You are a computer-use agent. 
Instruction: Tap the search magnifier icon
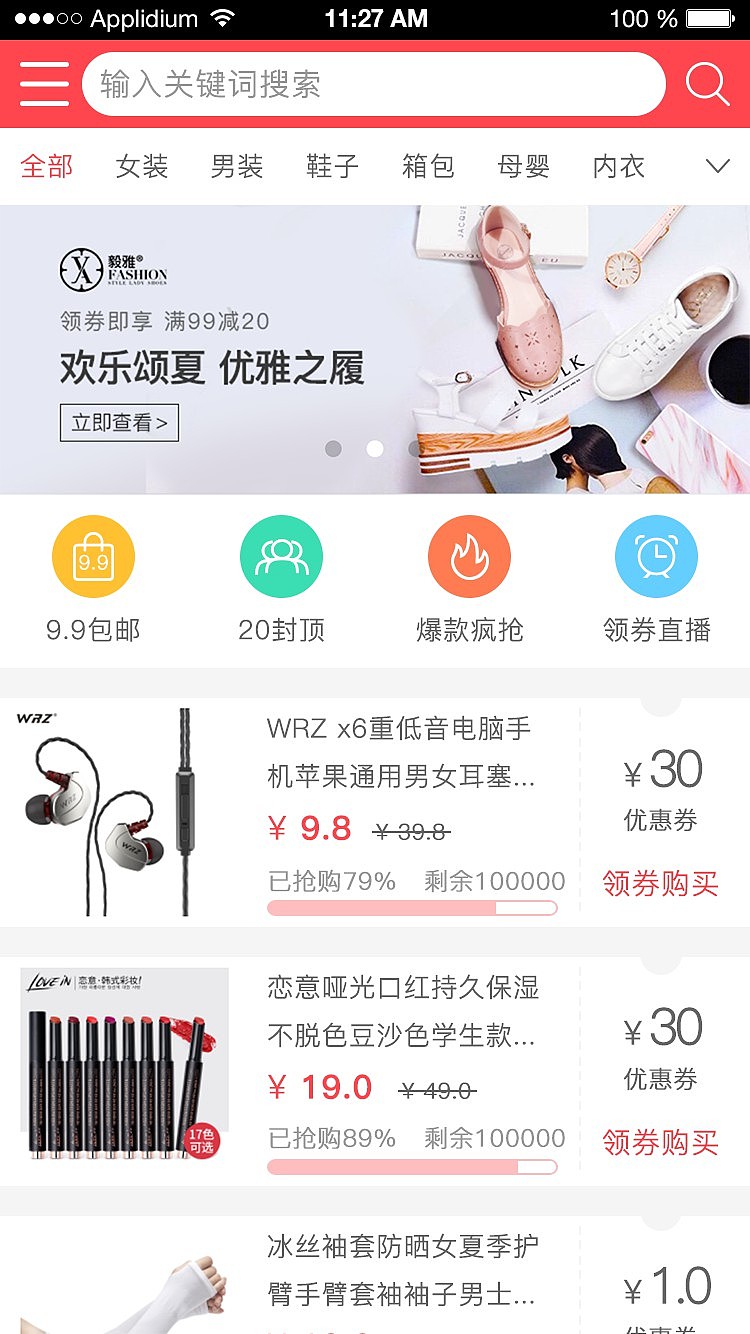click(x=708, y=83)
